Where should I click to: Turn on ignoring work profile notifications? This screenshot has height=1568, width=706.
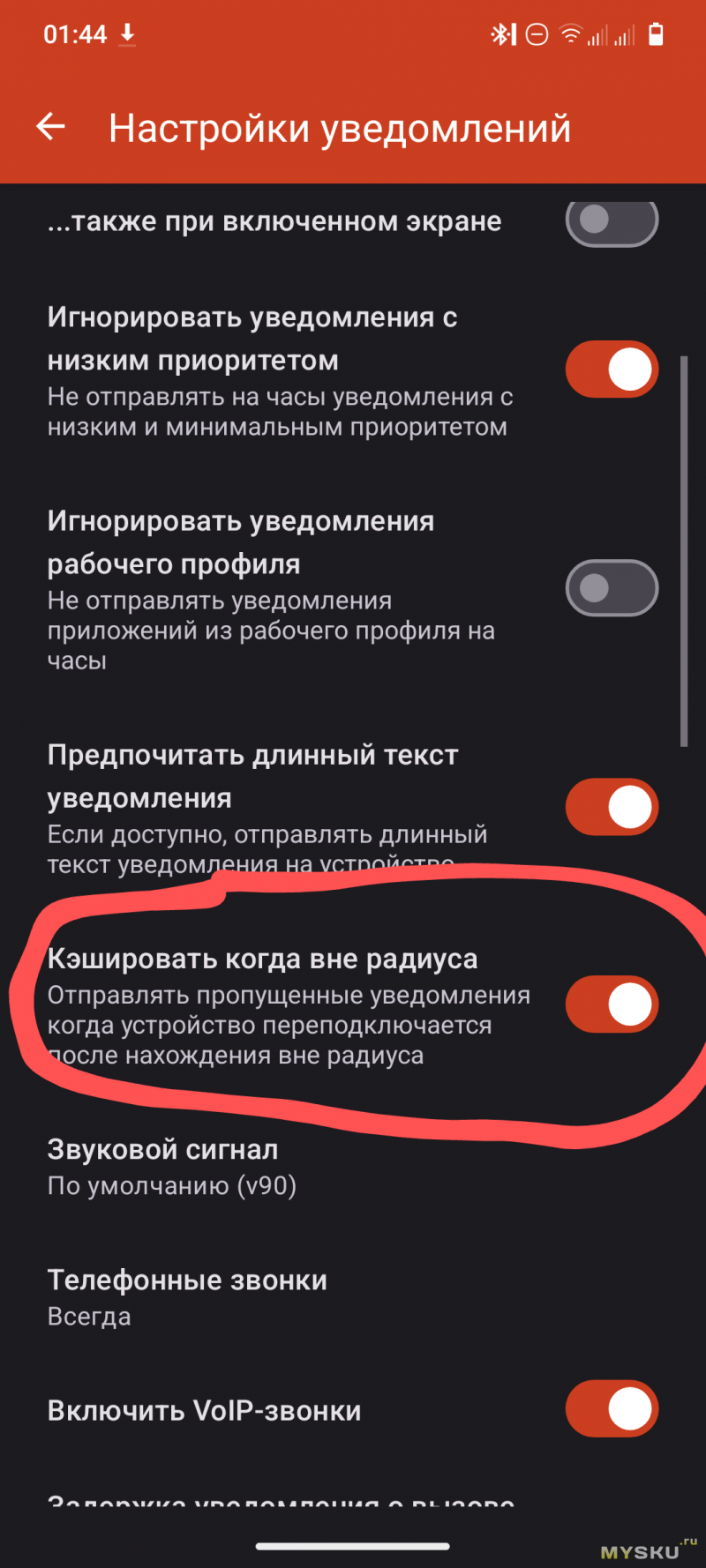pos(612,587)
